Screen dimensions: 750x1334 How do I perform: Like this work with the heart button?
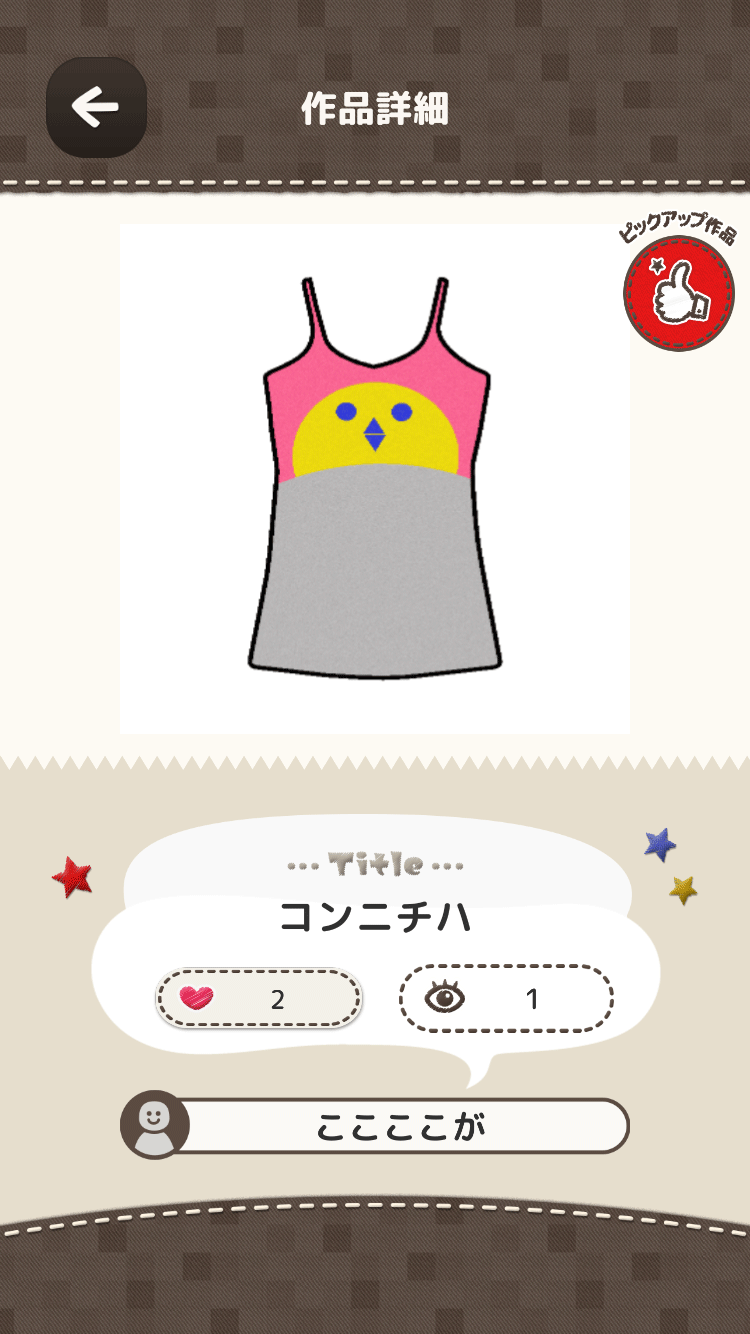pos(259,998)
